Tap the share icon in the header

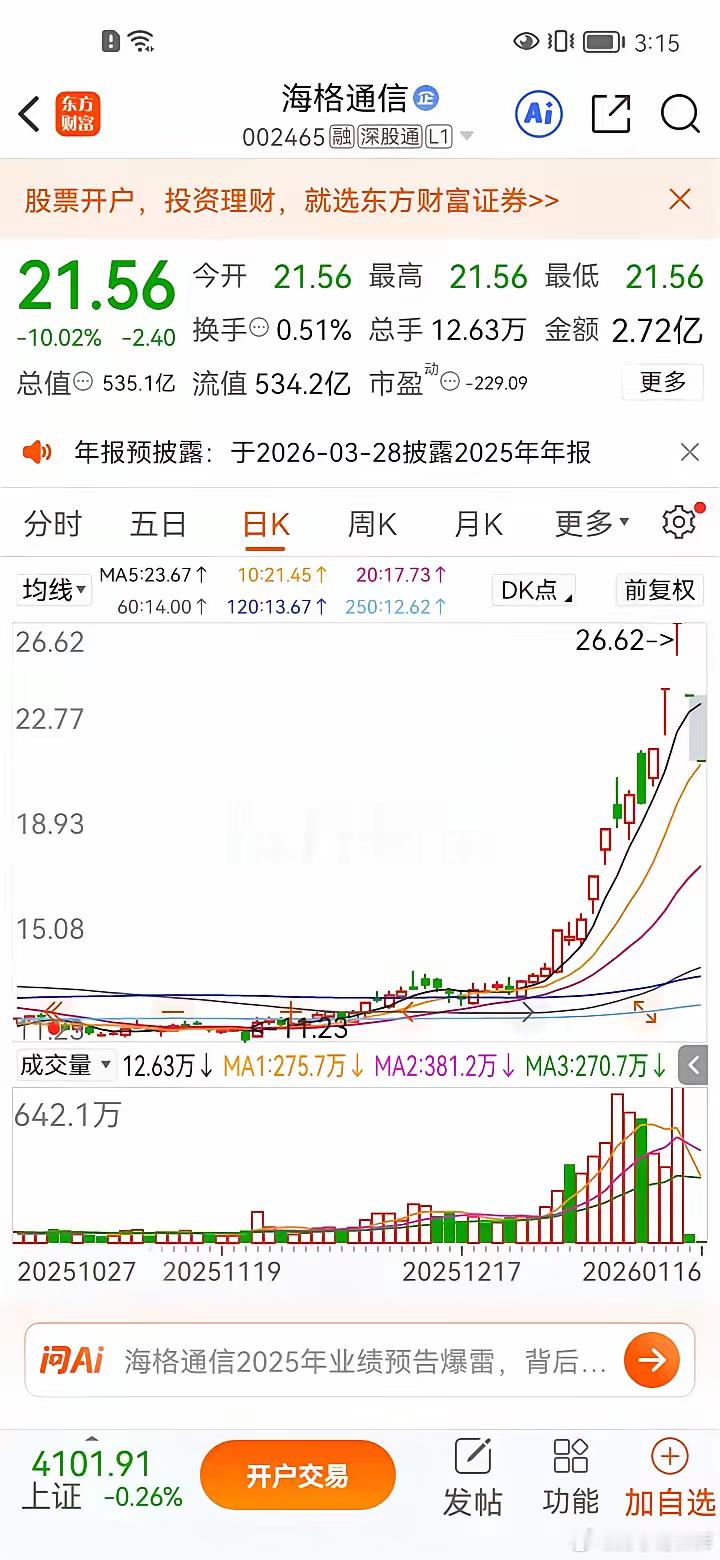(x=614, y=114)
